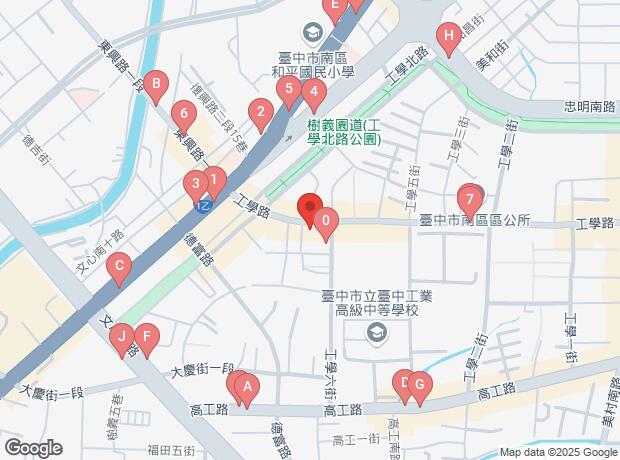Open map marker 2
The width and height of the screenshot is (620, 460).
point(260,113)
